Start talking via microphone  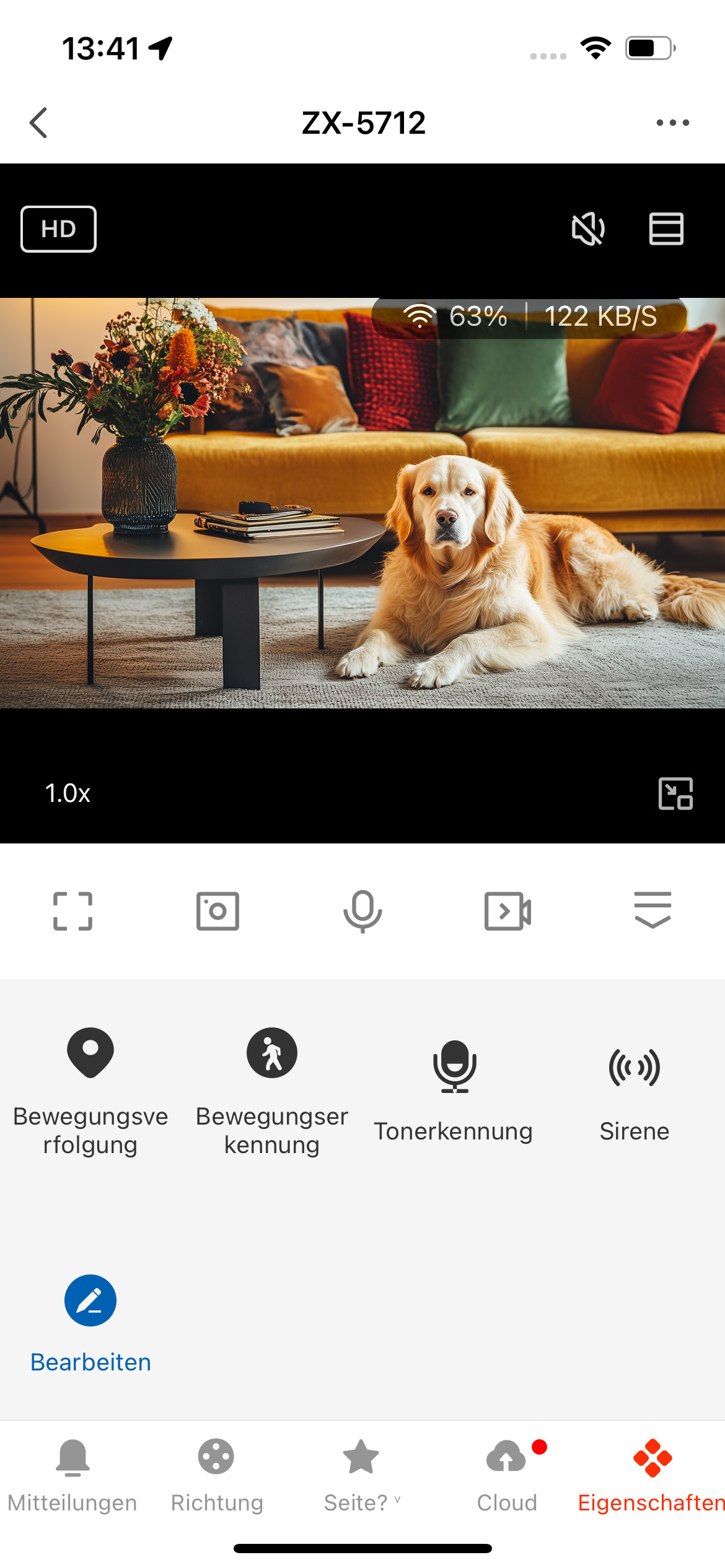coord(362,911)
